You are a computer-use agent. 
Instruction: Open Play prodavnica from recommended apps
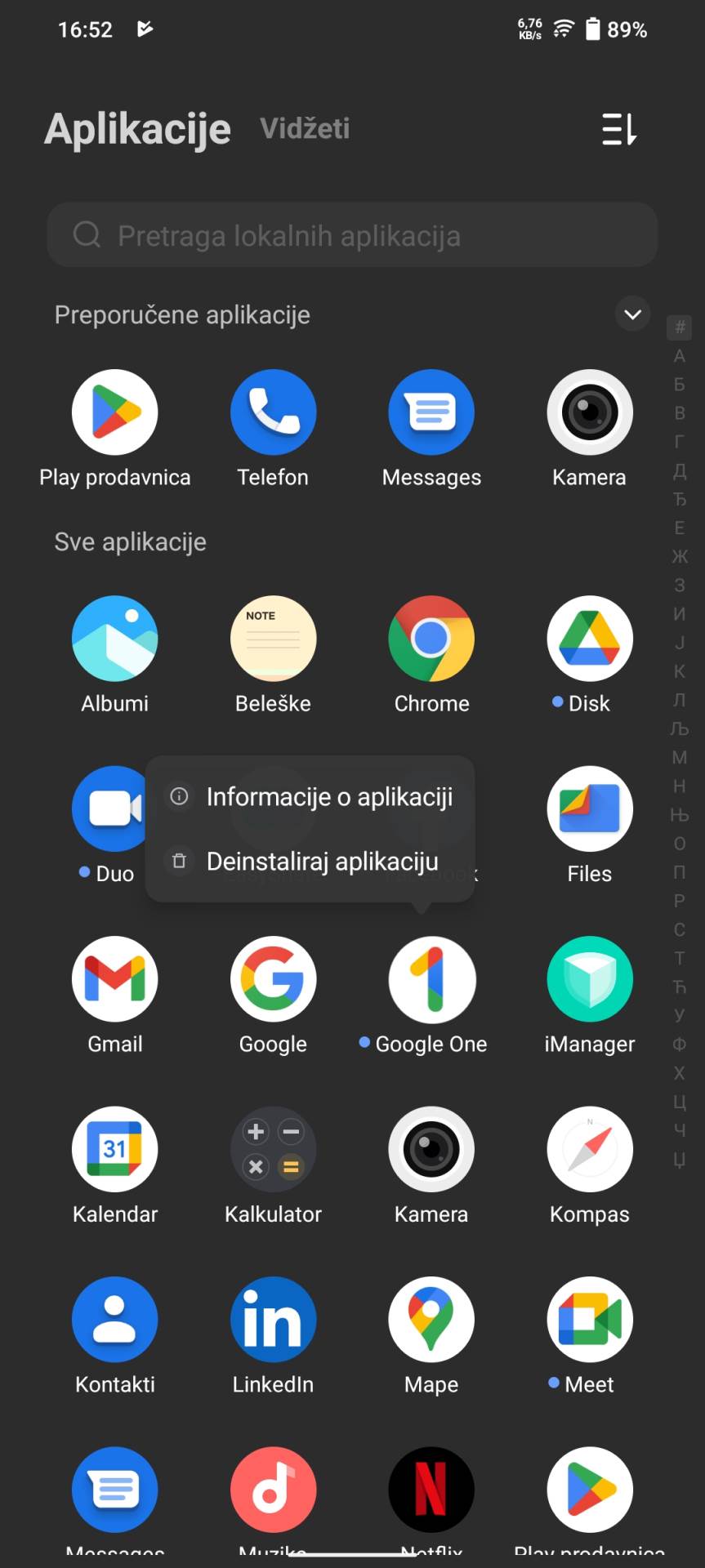click(x=114, y=412)
